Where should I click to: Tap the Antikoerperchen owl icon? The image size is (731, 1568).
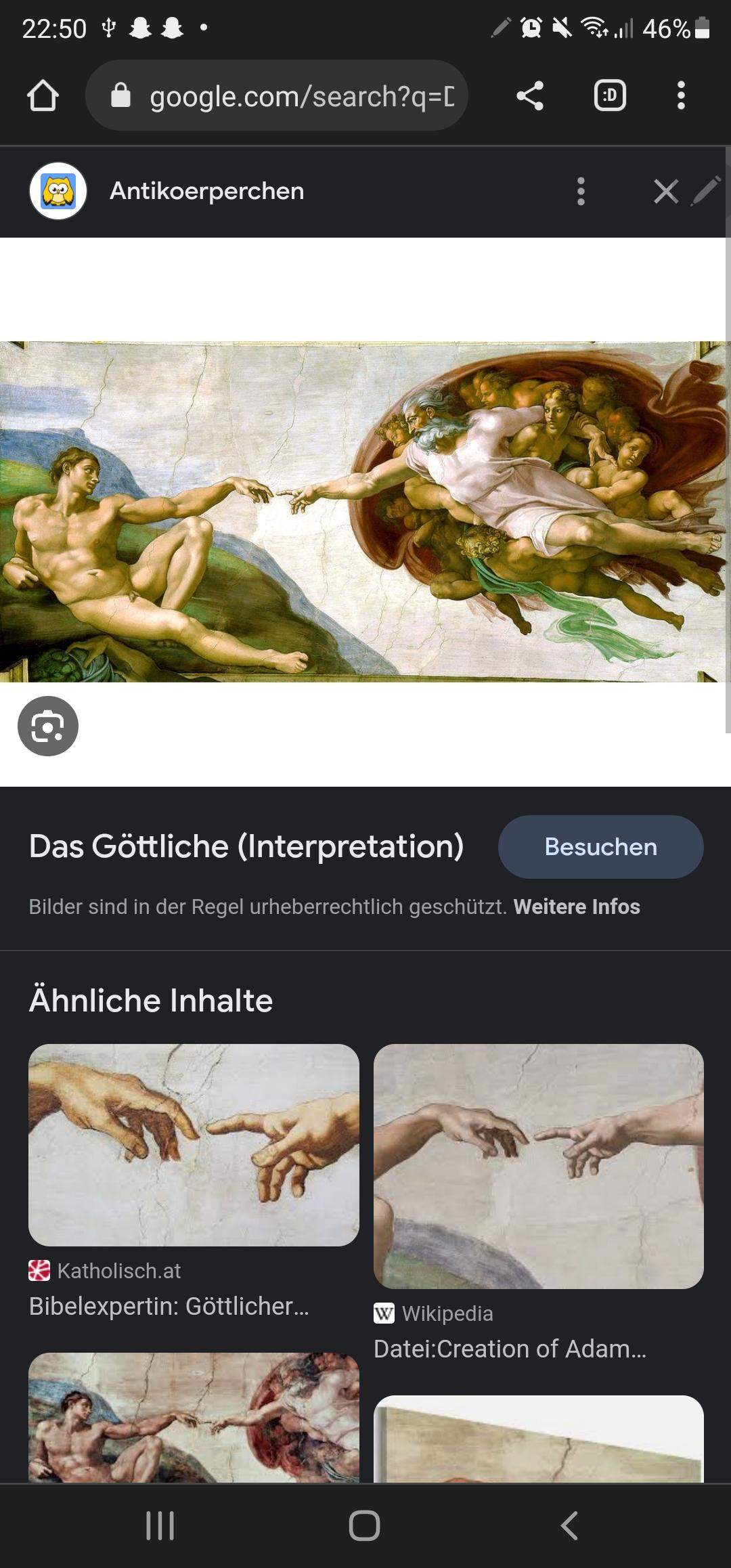(x=58, y=190)
